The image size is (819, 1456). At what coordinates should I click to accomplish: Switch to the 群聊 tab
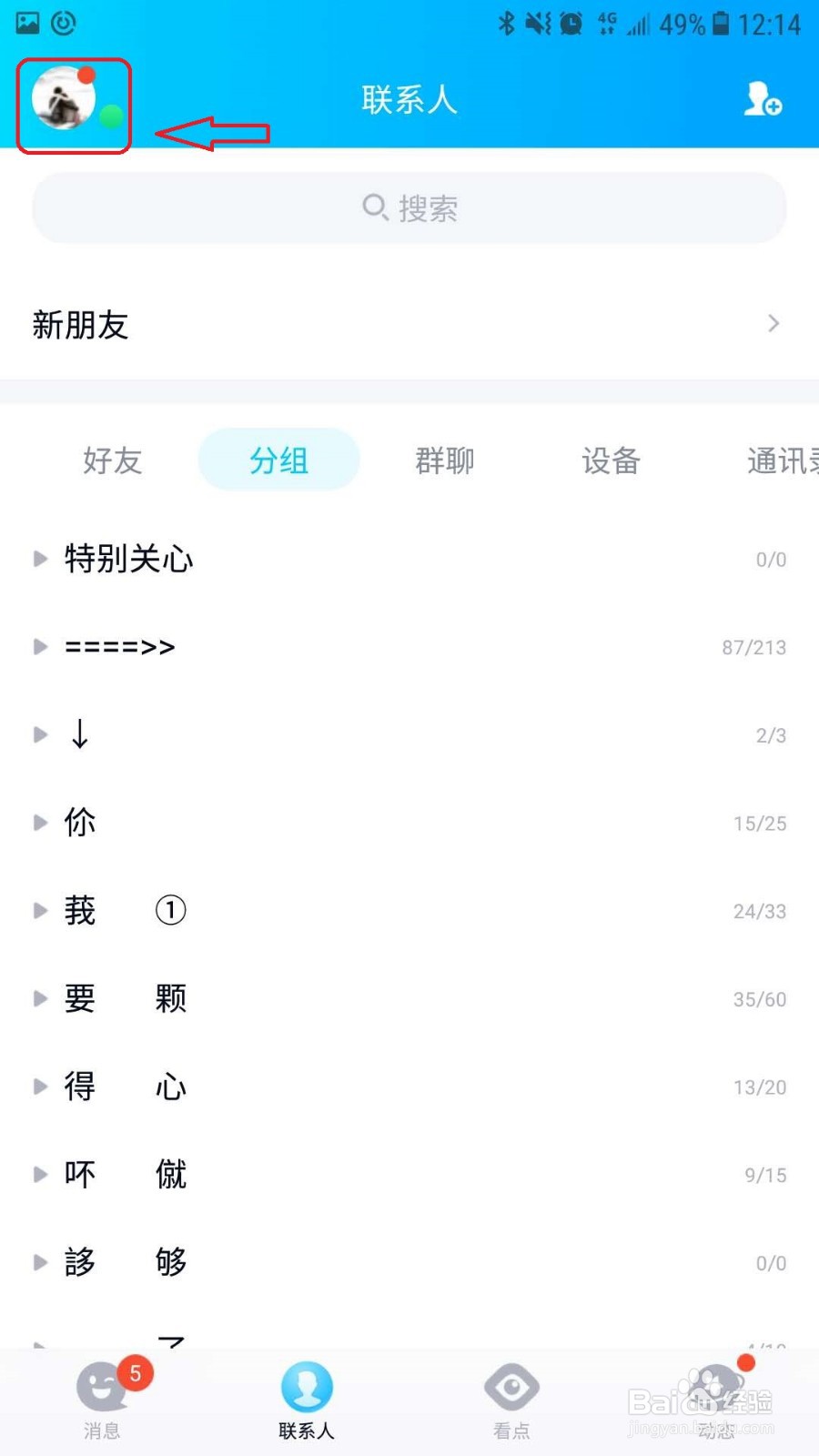(444, 460)
